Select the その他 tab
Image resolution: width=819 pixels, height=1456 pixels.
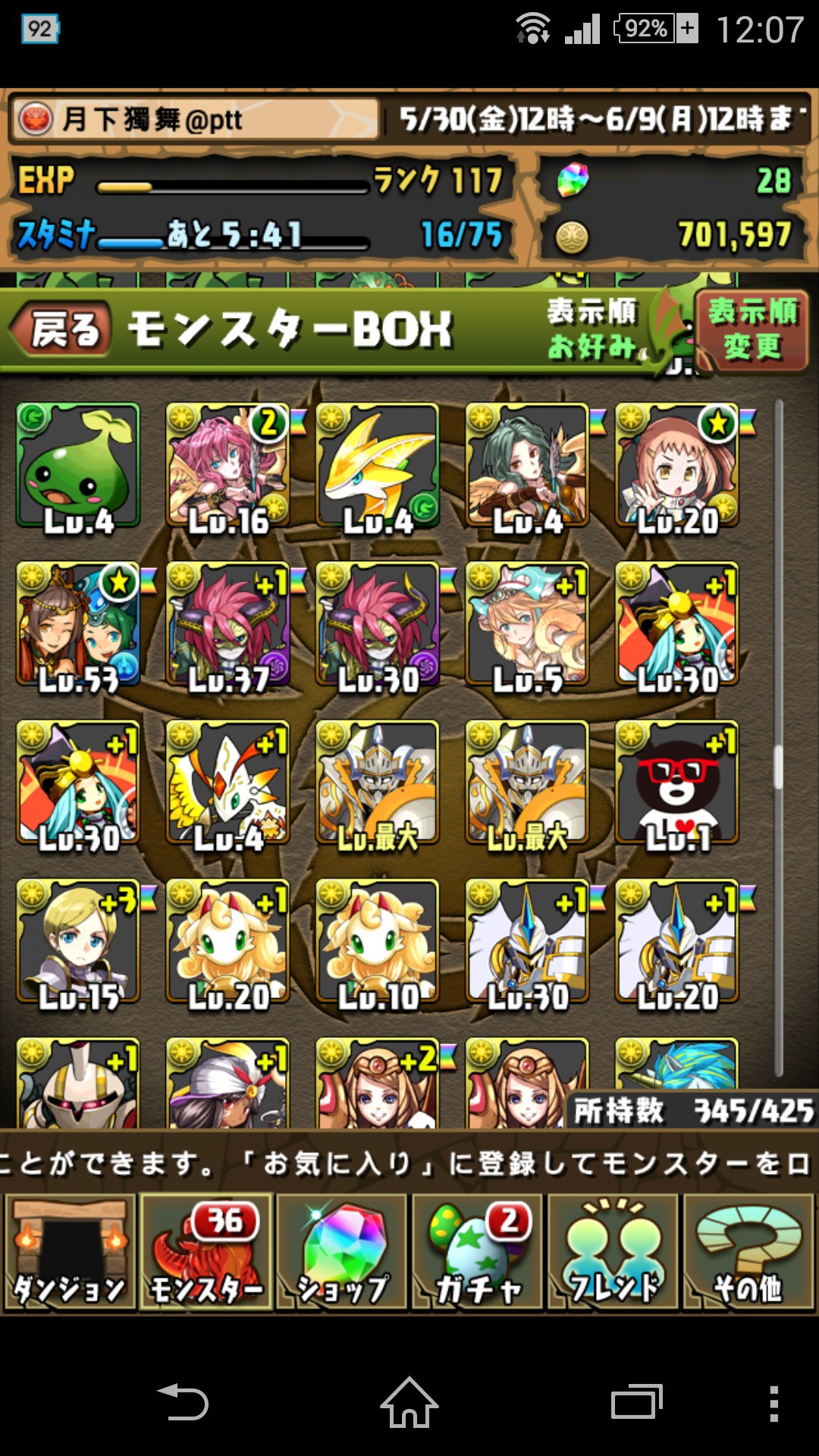click(x=748, y=1251)
